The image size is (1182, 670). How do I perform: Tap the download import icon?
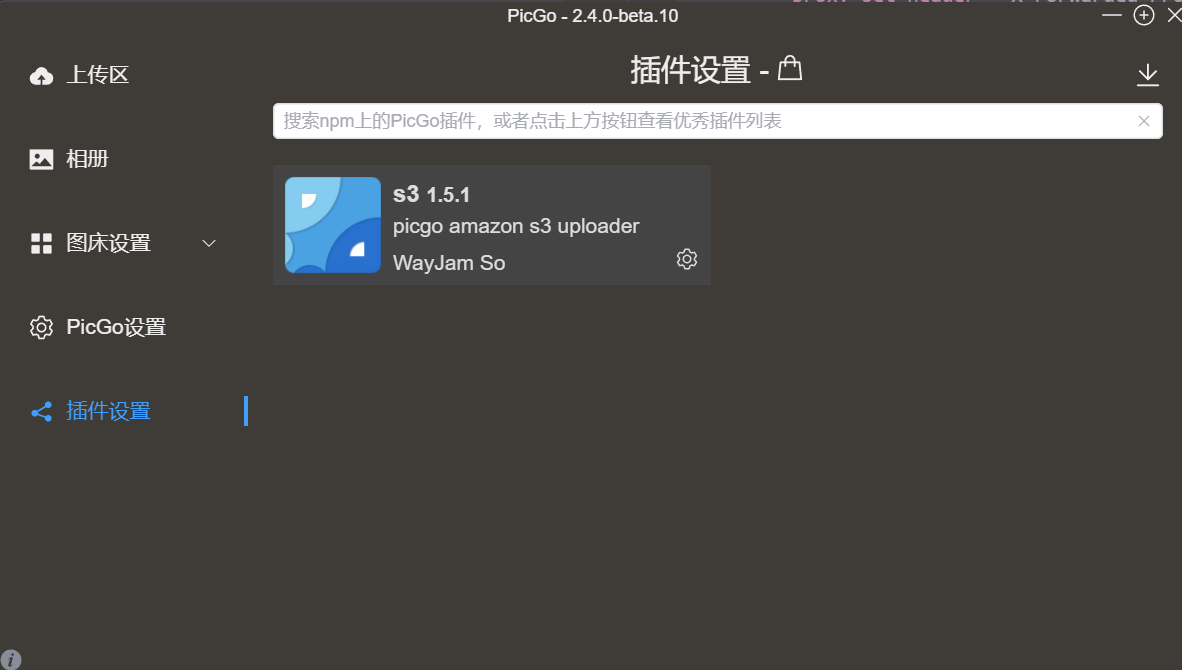(x=1147, y=75)
